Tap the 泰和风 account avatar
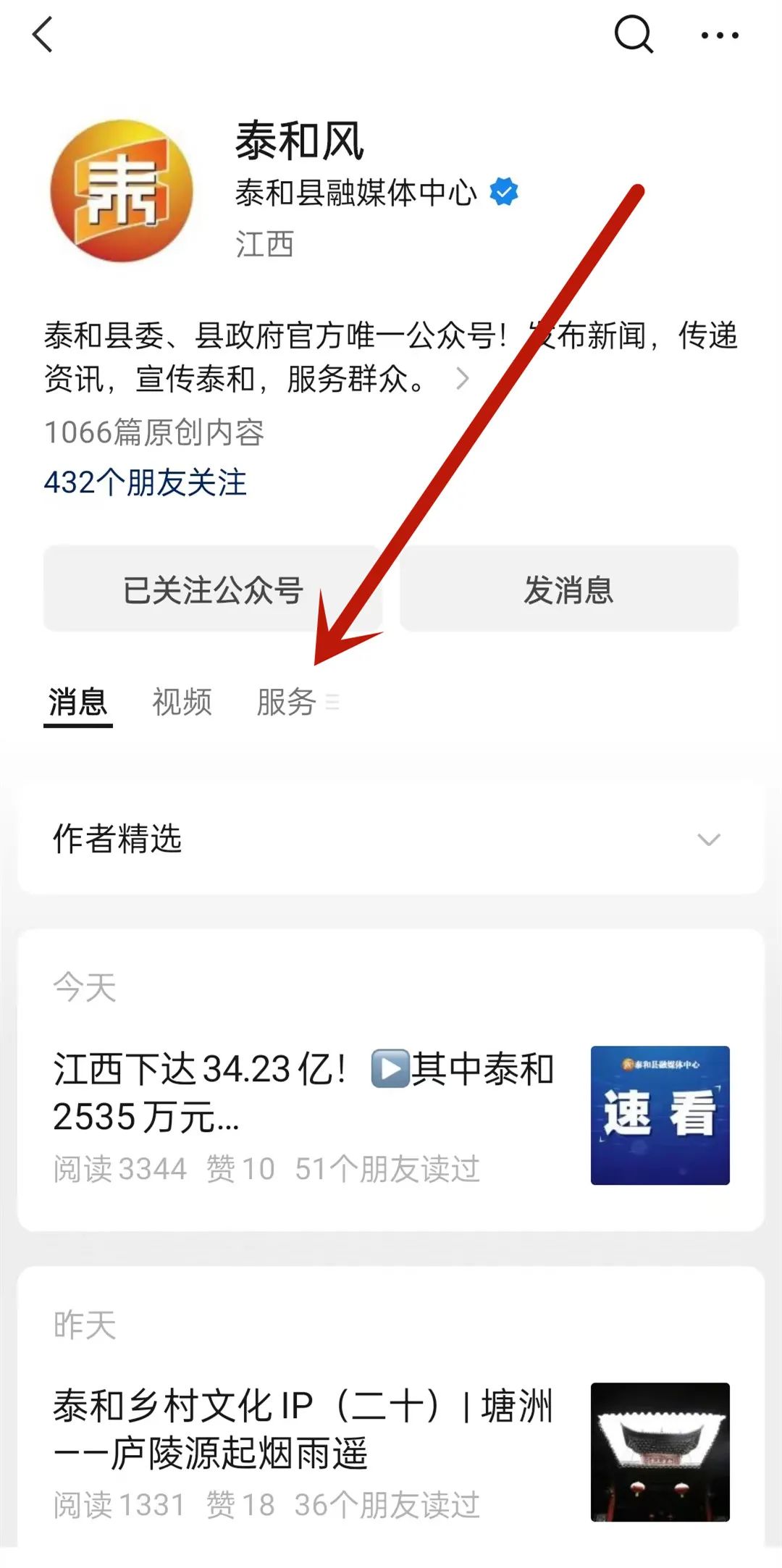Screen dimensions: 782x1568 pyautogui.click(x=122, y=191)
